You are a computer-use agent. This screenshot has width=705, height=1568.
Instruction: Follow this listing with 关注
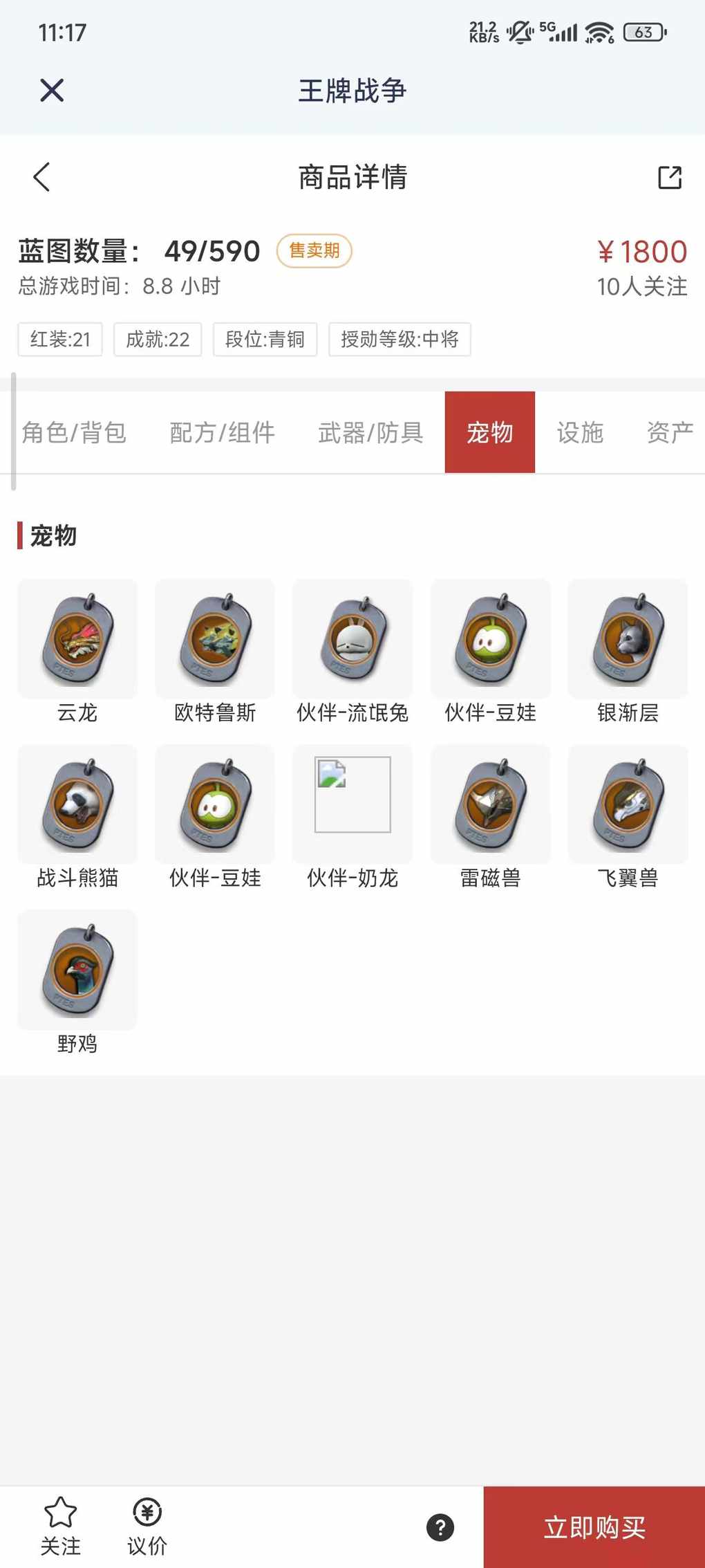[60, 1527]
